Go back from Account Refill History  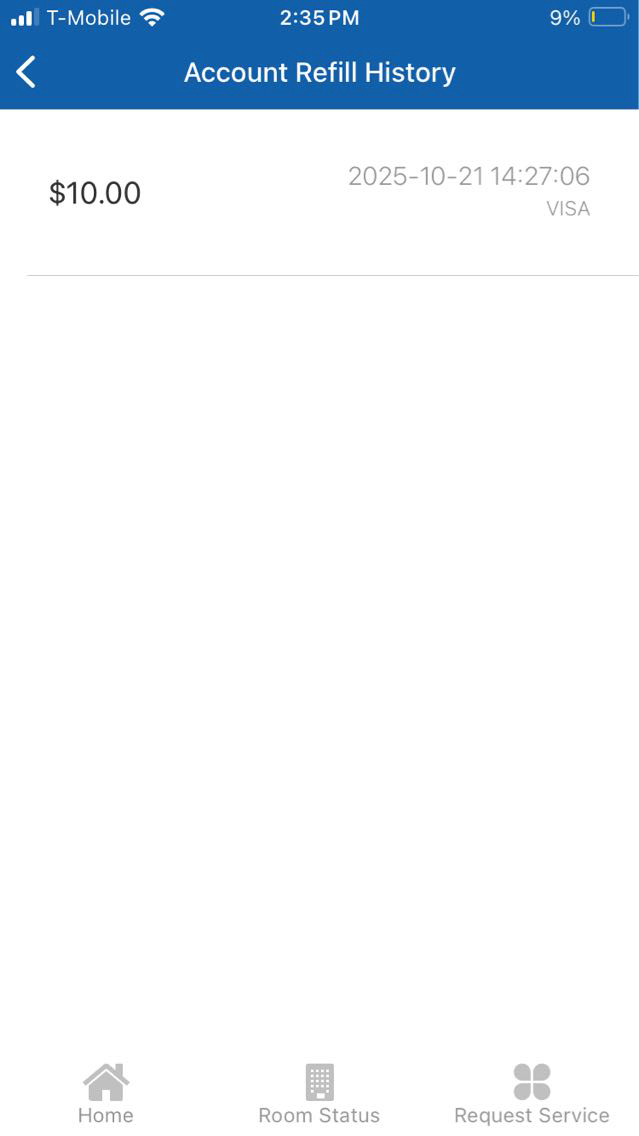(27, 72)
